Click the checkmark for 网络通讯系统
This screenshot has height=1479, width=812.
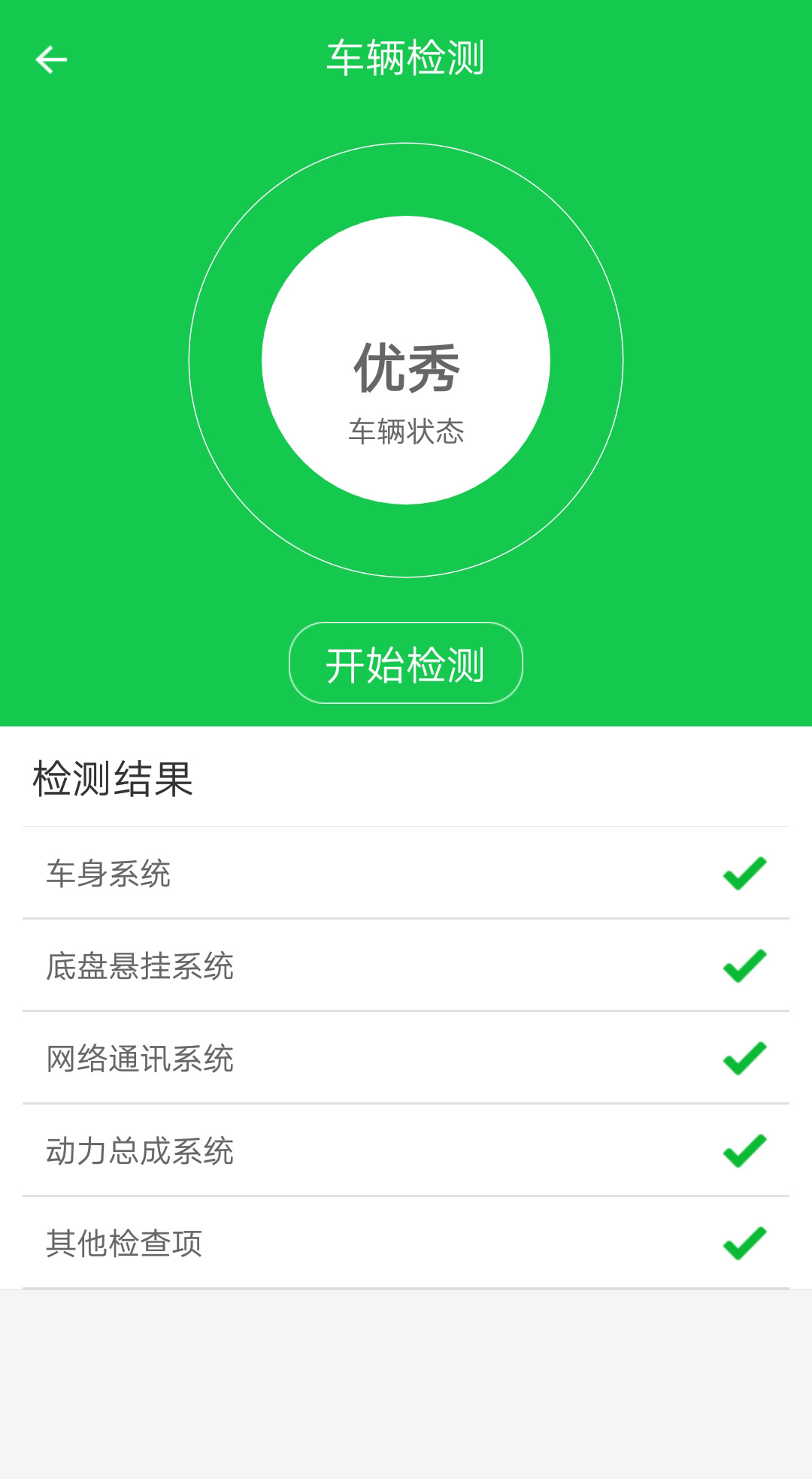(x=744, y=1057)
